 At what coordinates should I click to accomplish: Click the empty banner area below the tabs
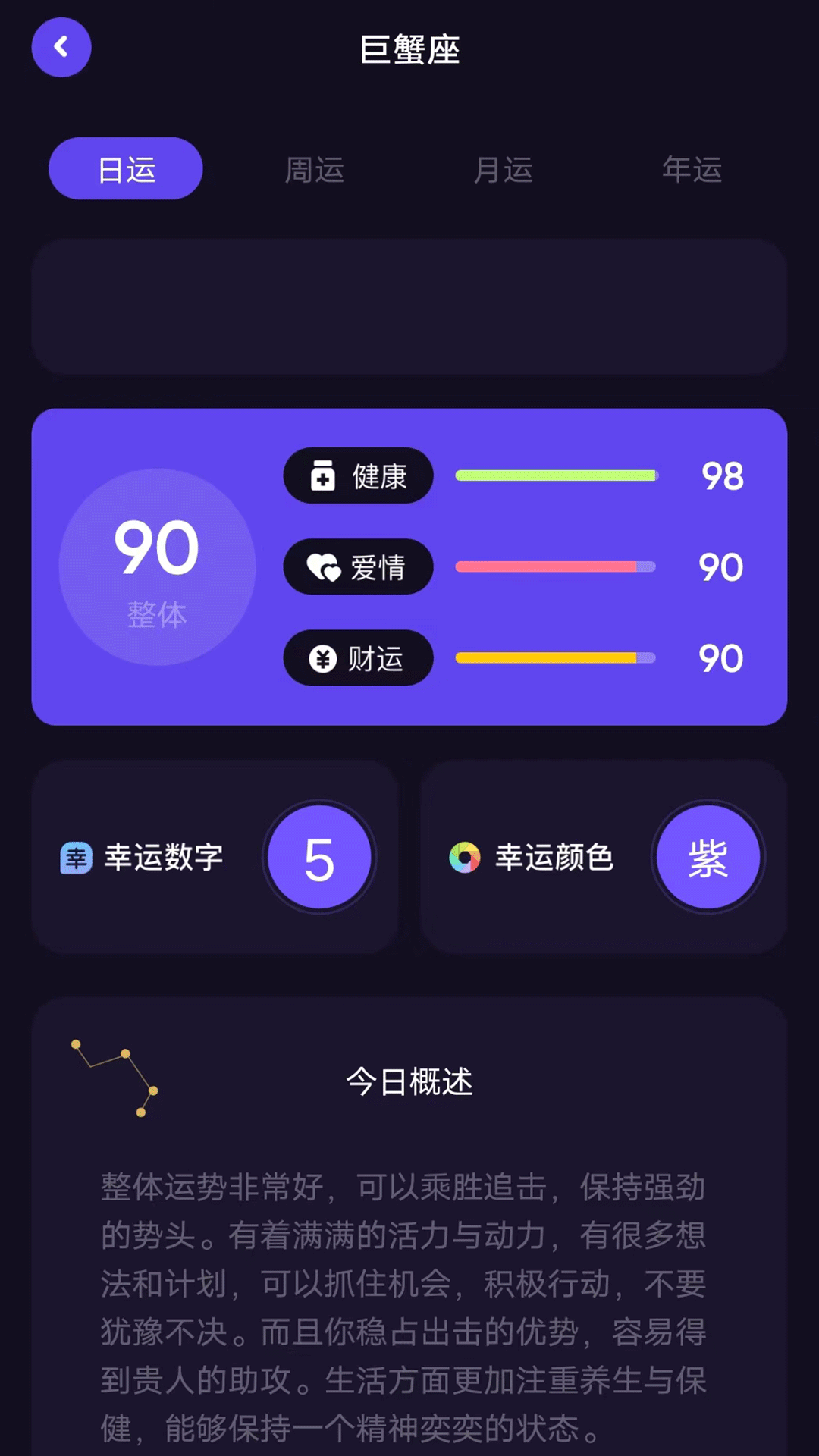409,307
